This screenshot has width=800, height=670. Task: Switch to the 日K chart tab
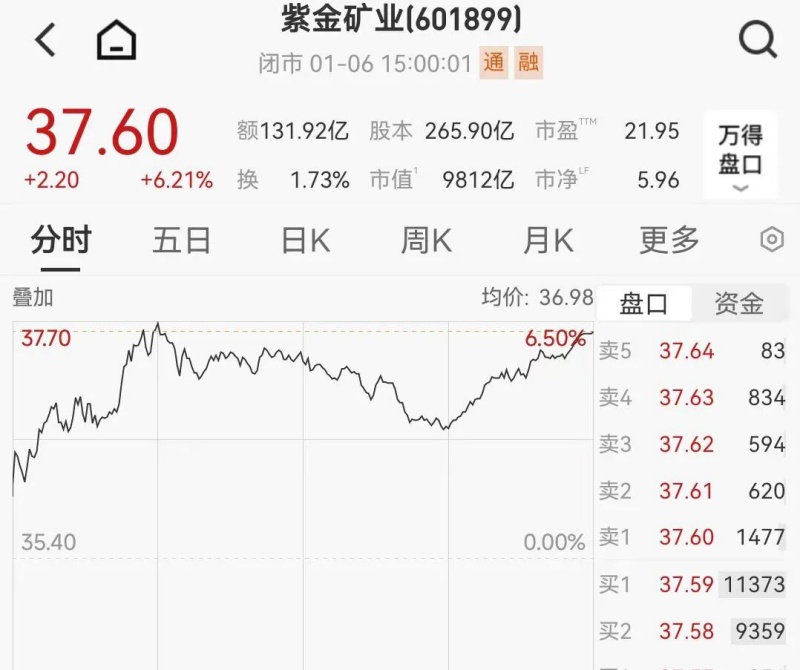[305, 240]
